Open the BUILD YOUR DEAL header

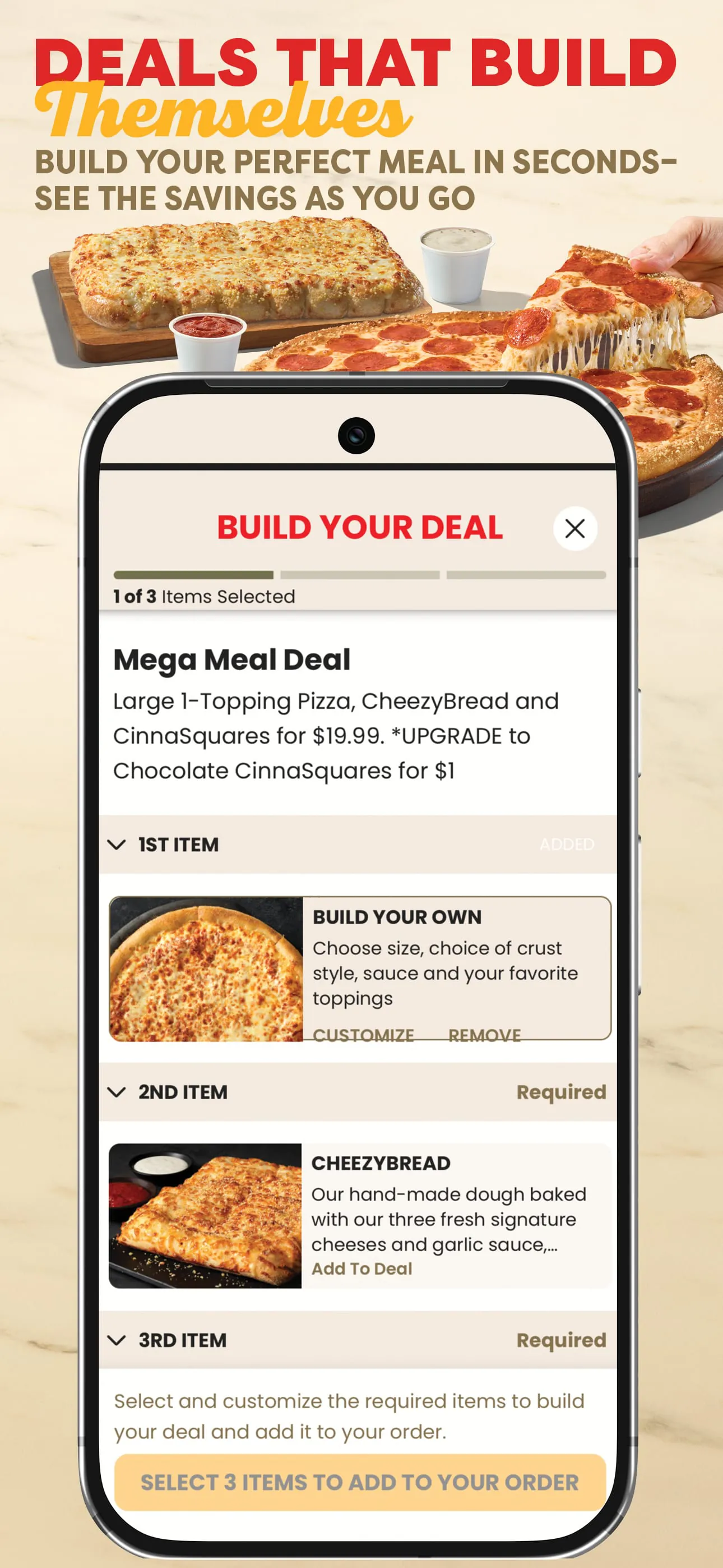click(361, 527)
